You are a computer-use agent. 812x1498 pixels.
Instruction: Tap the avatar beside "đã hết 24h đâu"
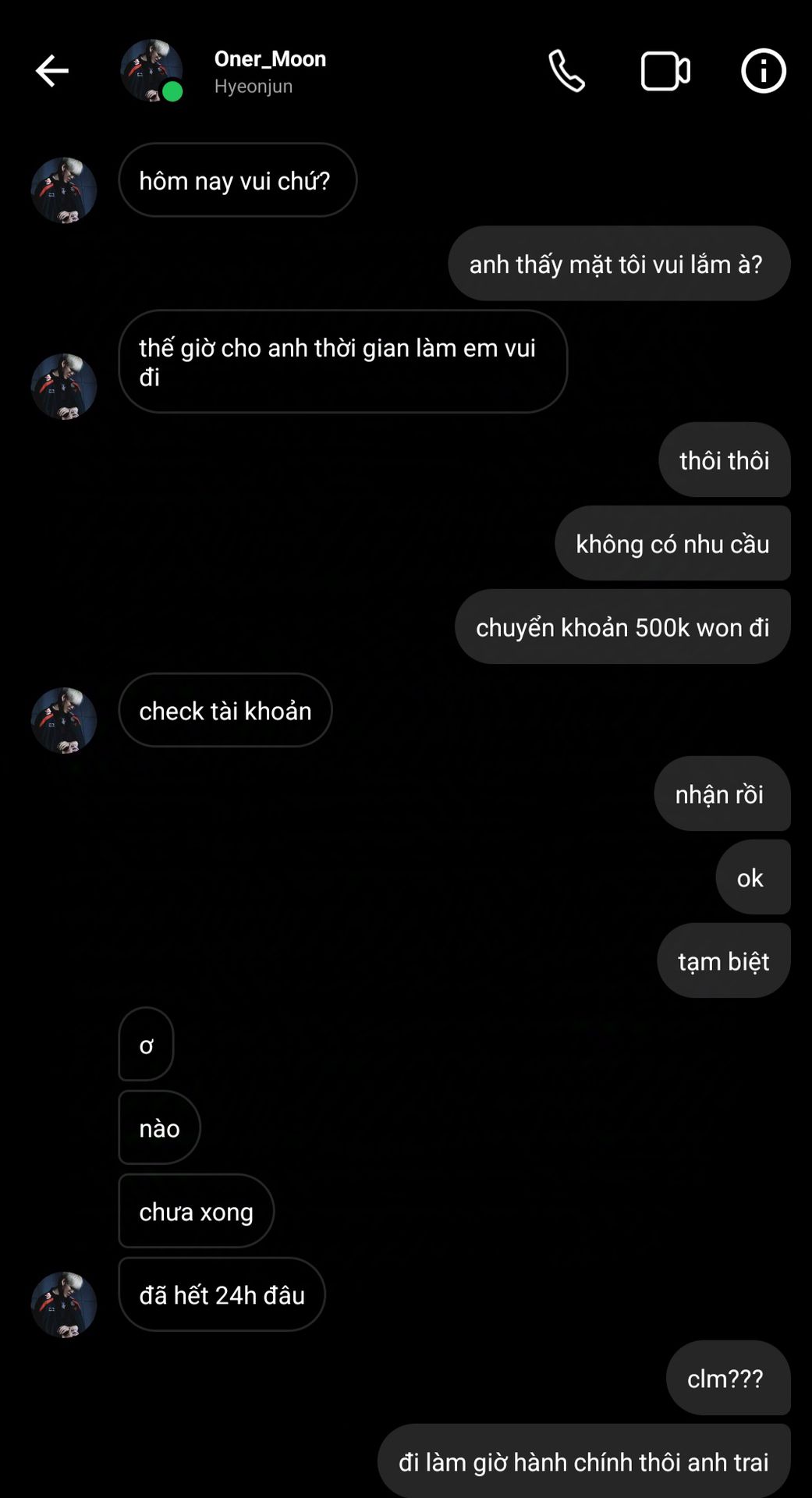tap(64, 1305)
